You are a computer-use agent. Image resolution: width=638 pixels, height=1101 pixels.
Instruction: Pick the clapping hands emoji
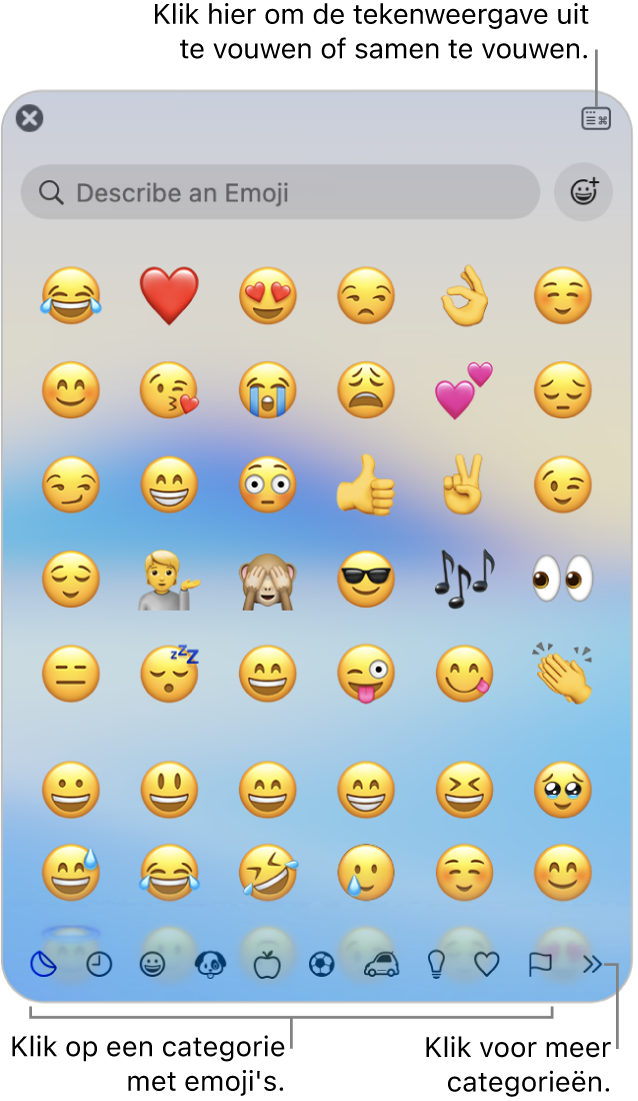[x=563, y=673]
